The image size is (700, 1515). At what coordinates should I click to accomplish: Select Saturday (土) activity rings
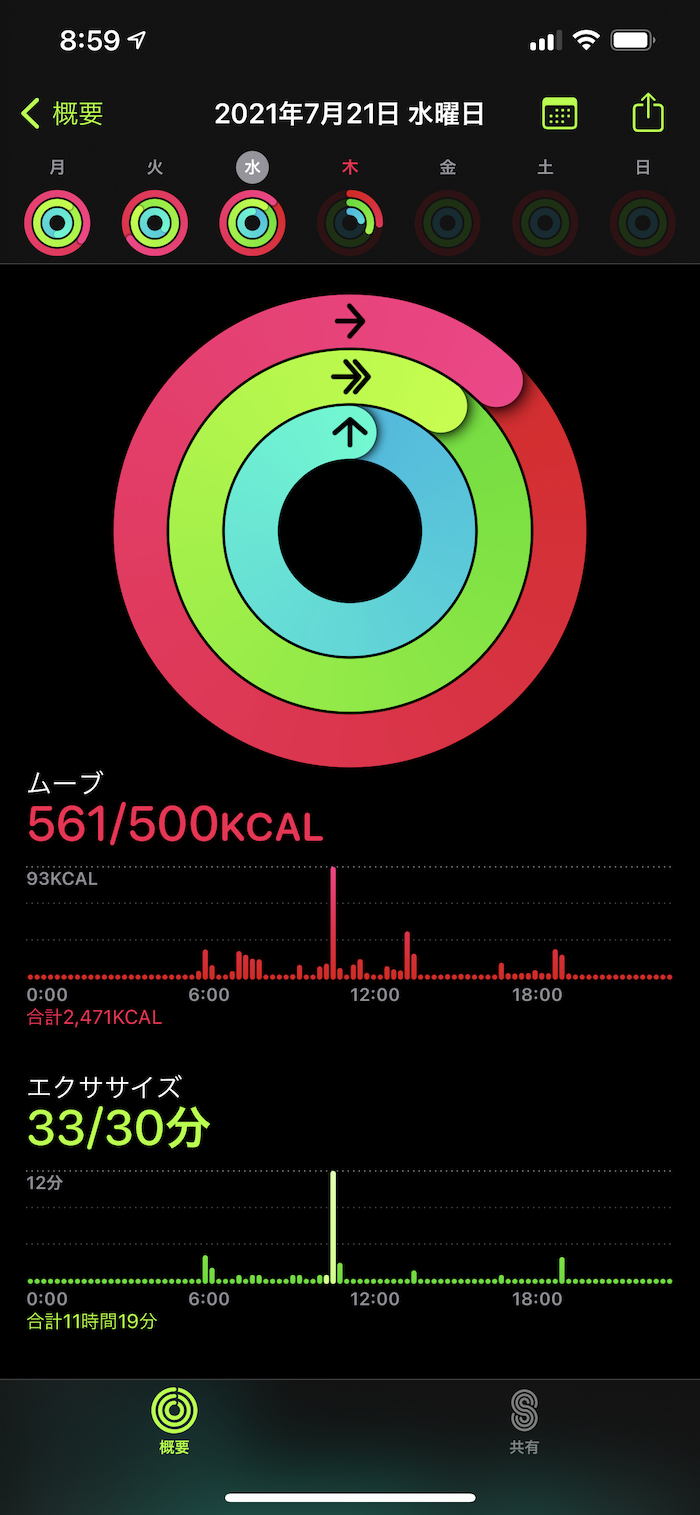pos(545,222)
